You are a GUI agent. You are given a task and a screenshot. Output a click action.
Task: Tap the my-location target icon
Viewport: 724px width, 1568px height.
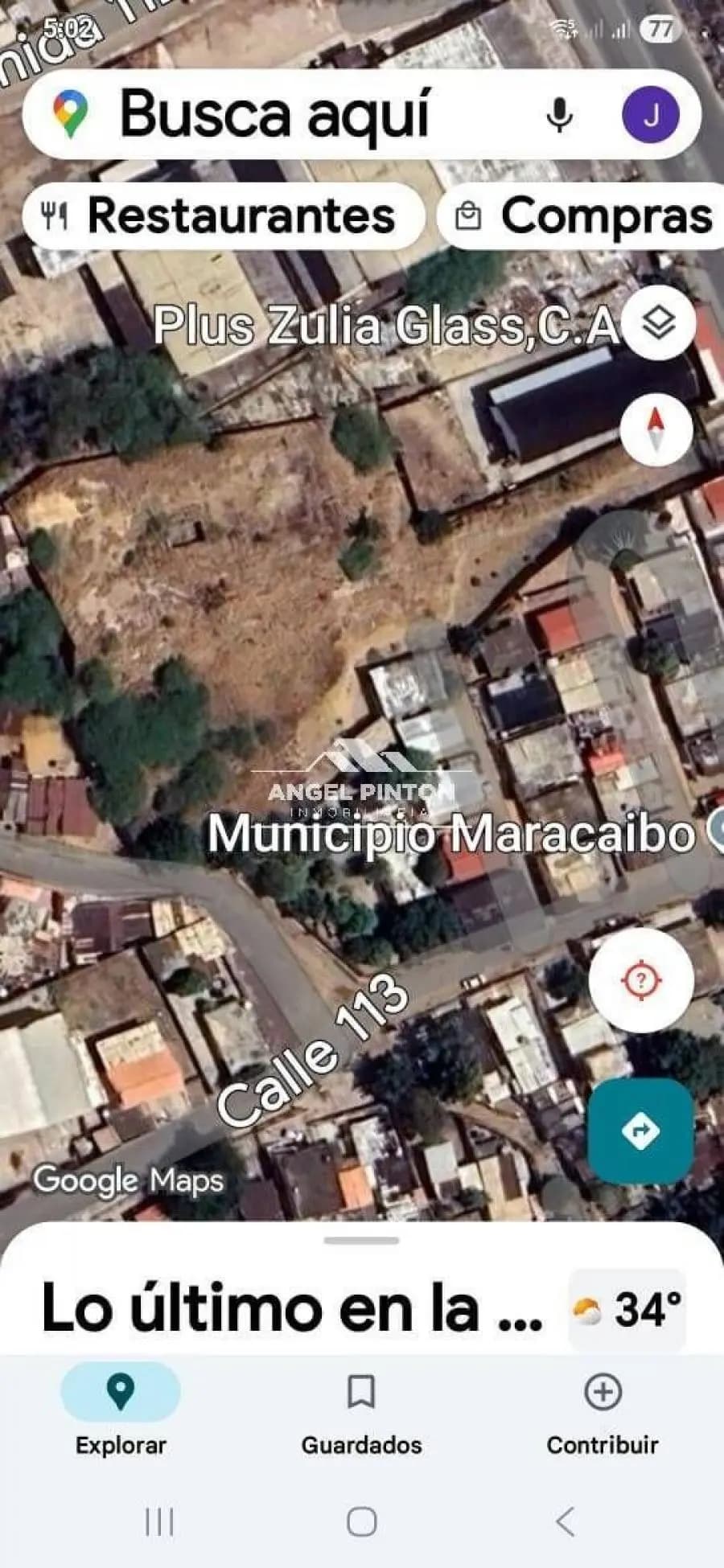click(x=640, y=979)
